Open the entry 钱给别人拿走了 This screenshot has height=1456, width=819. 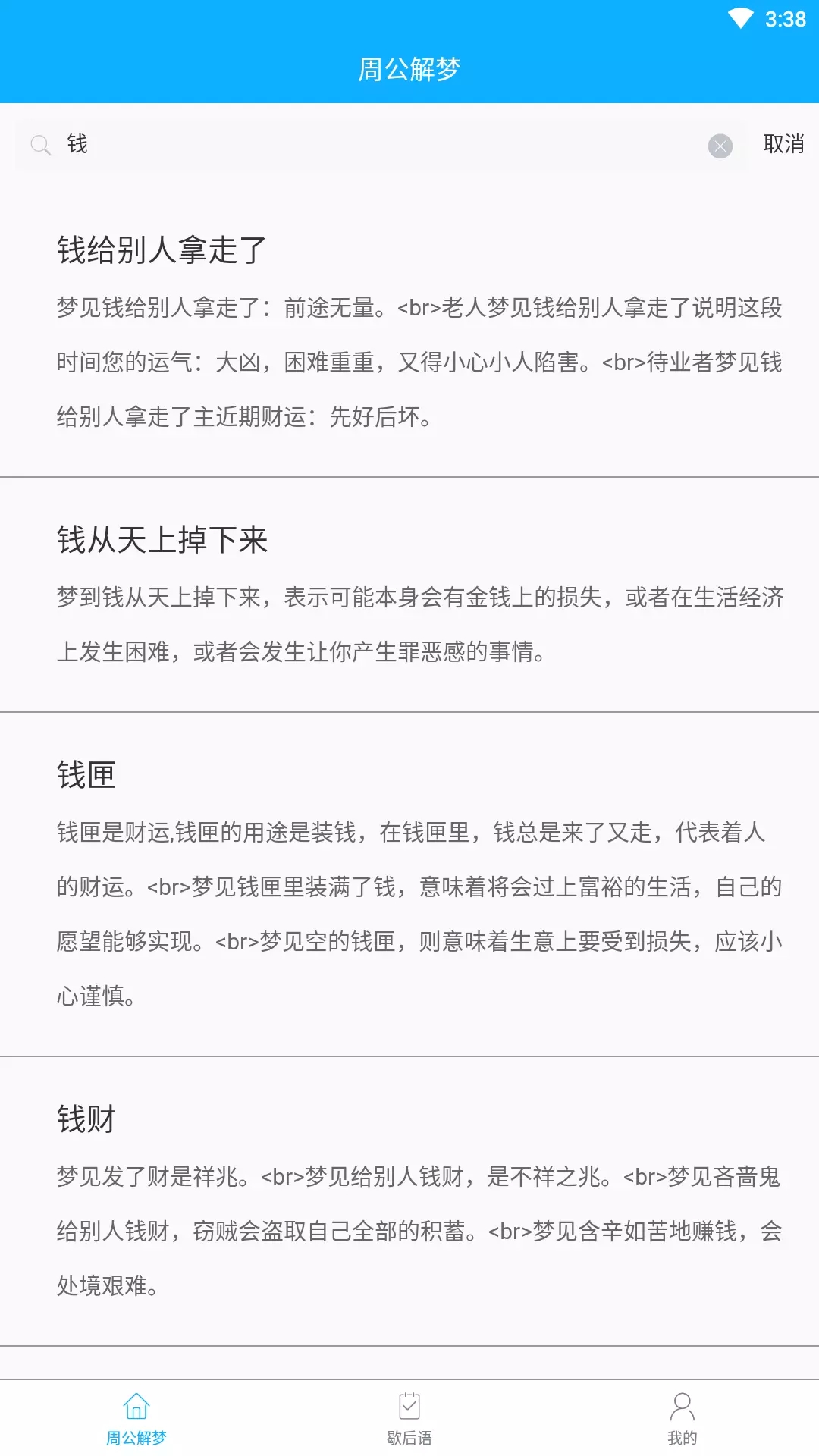coord(162,247)
